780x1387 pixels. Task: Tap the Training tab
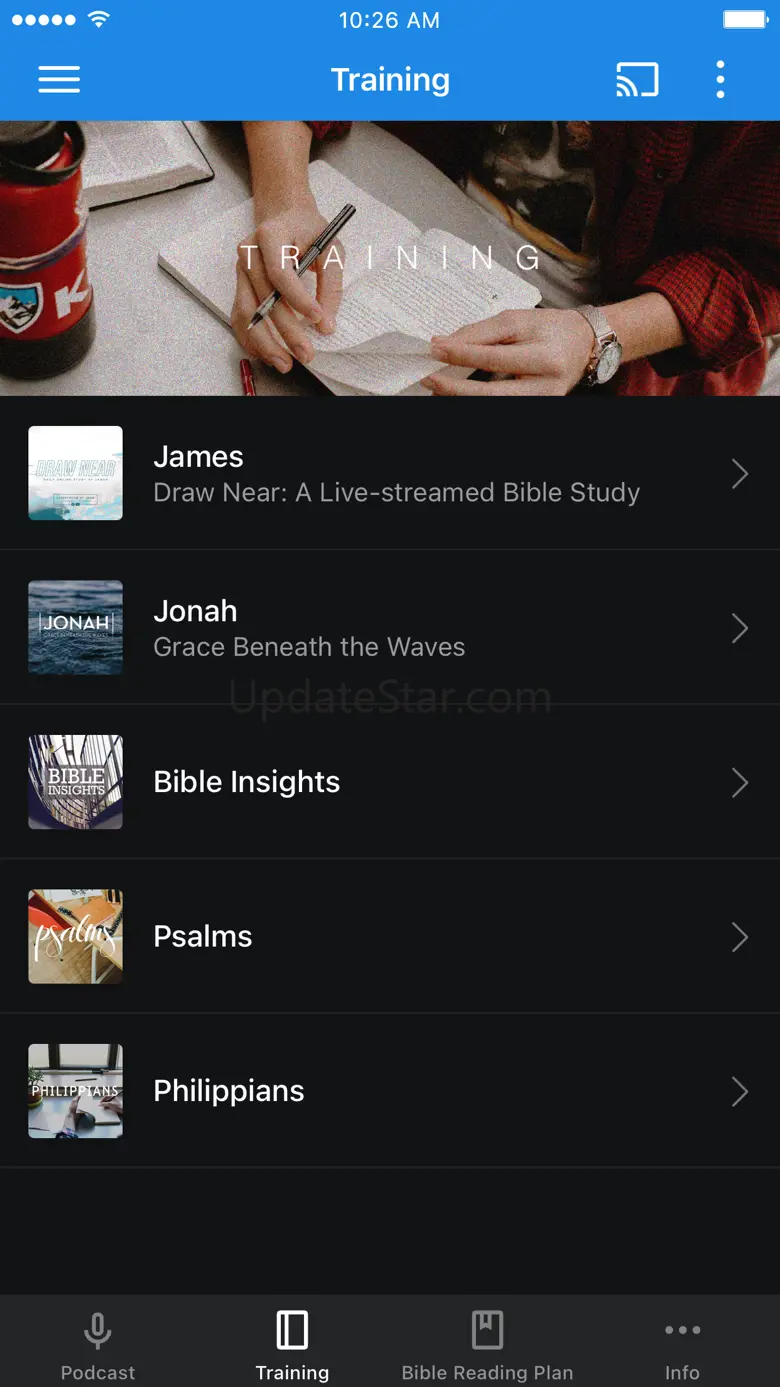coord(292,1345)
